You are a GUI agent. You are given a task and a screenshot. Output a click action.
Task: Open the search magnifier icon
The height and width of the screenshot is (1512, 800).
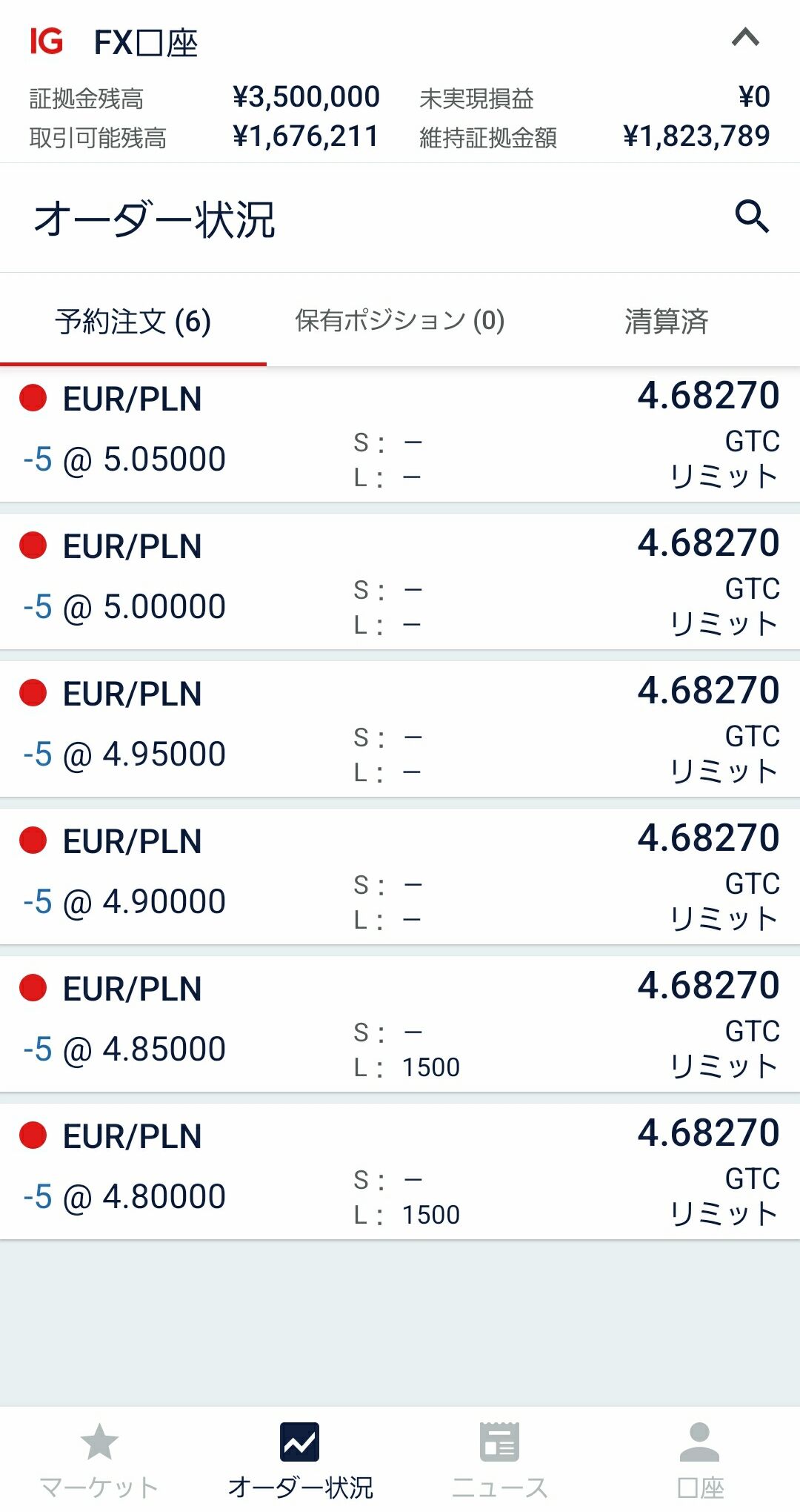[752, 217]
